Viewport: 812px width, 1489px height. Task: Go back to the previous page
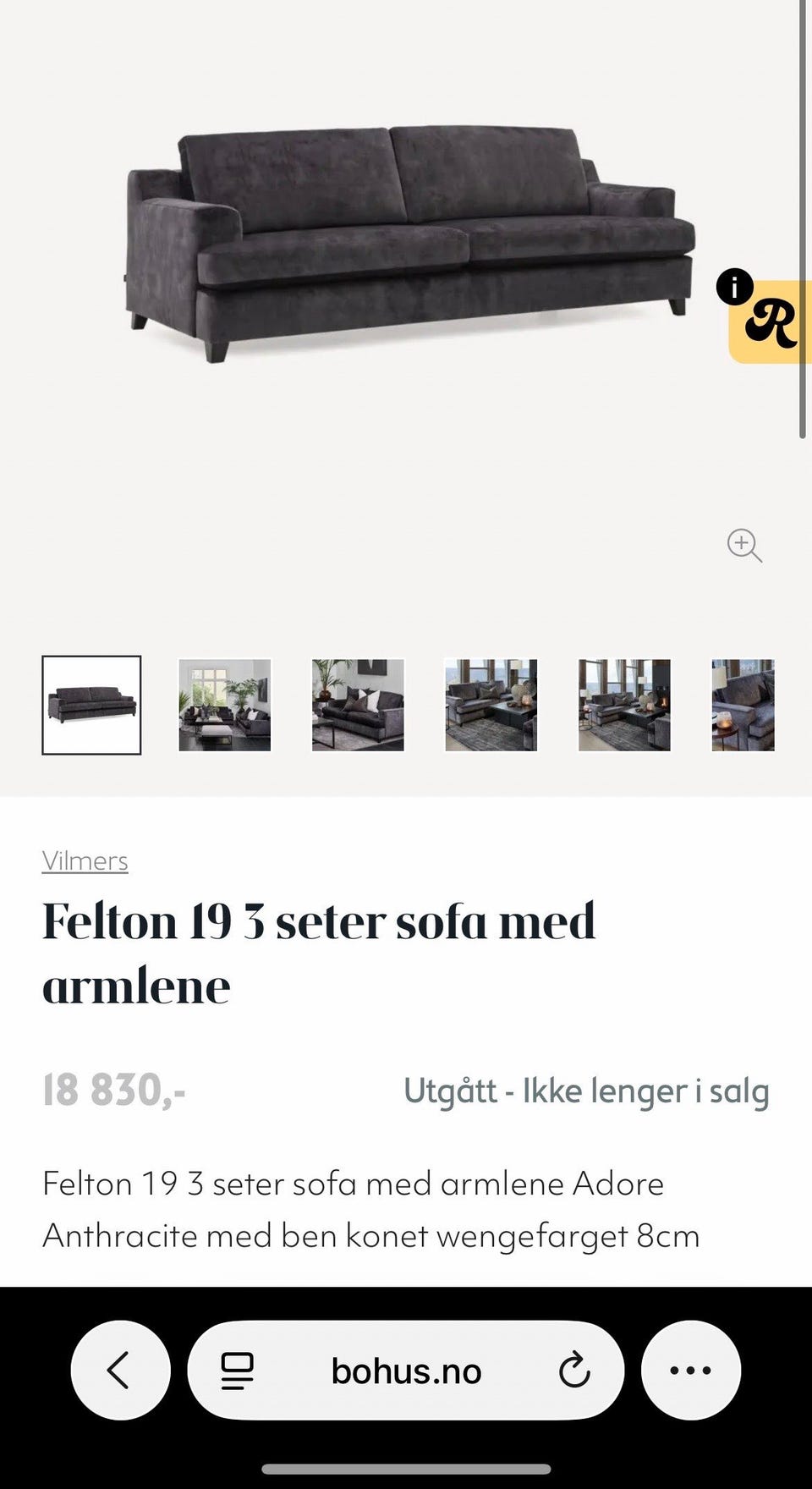(x=121, y=1370)
